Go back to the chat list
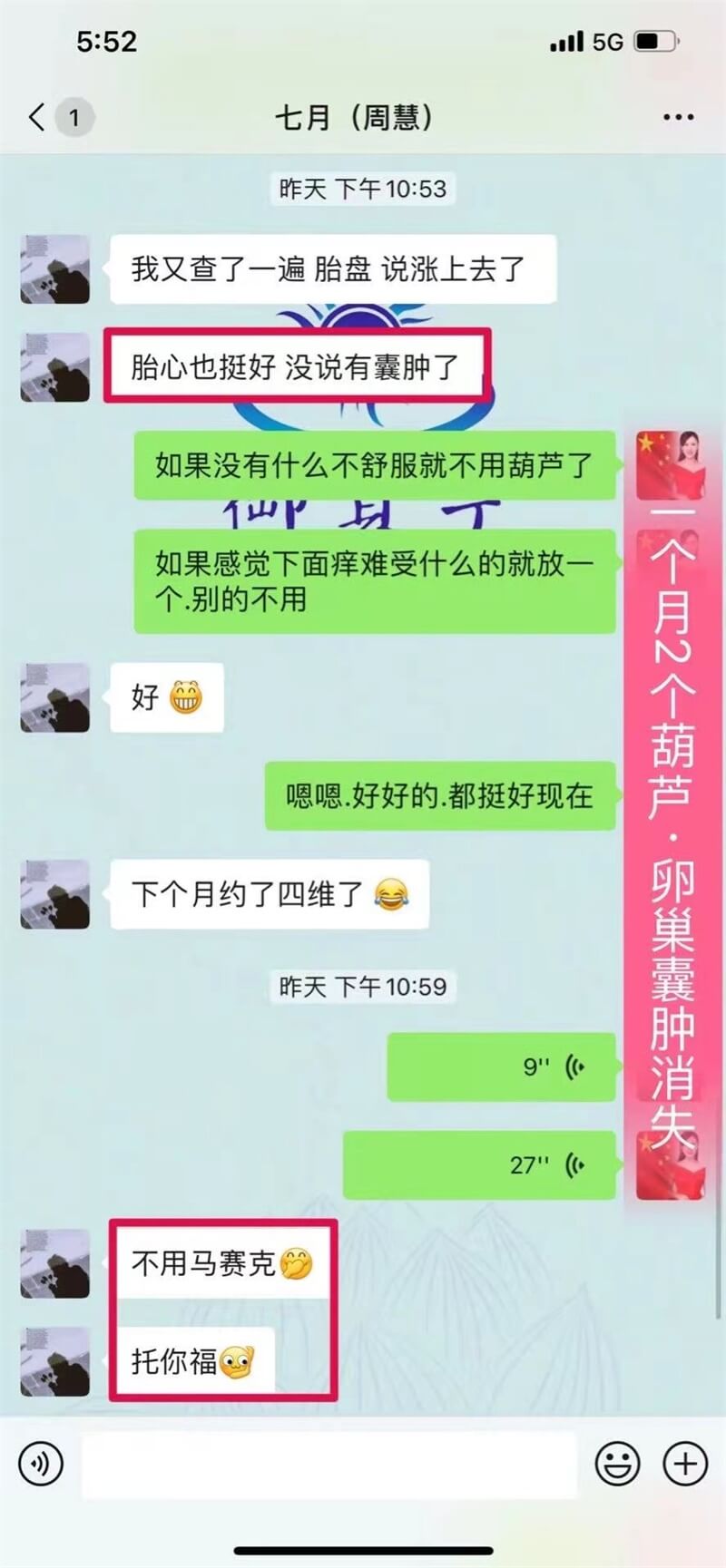 click(x=37, y=117)
